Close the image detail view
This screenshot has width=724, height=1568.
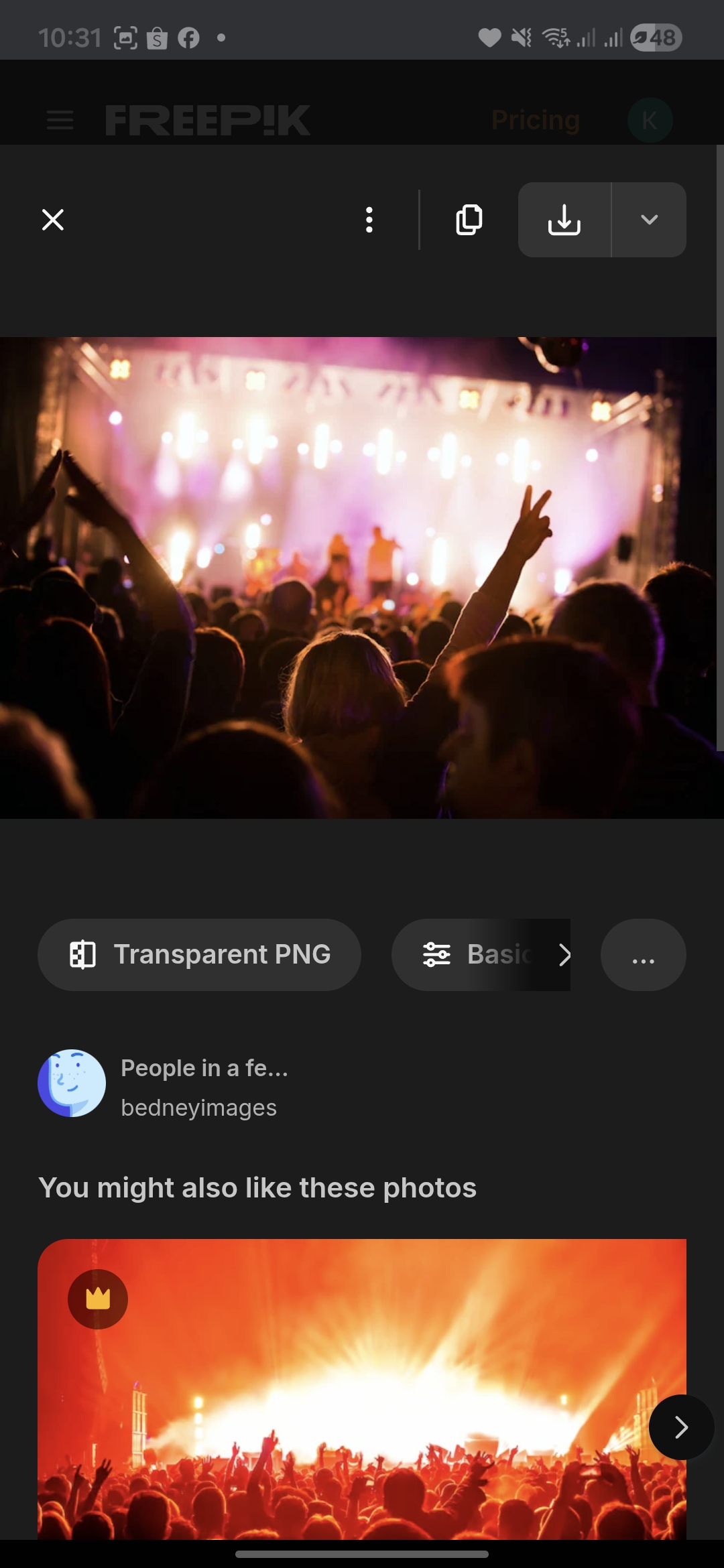click(53, 220)
